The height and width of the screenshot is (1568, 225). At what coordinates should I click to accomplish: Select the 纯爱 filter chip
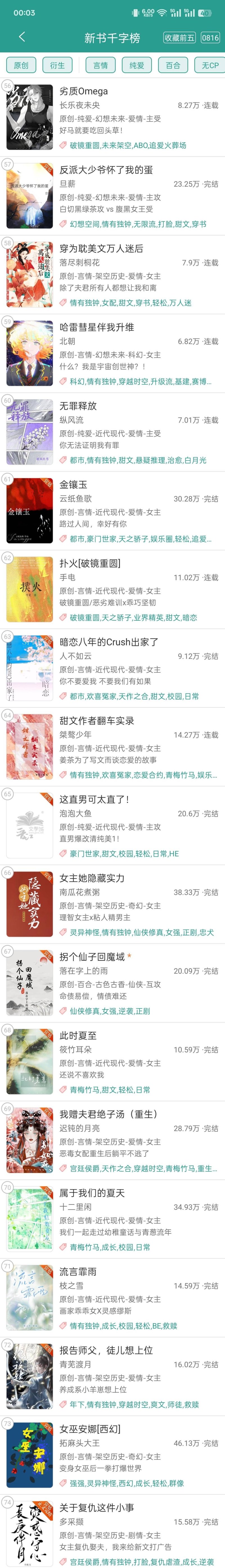(x=137, y=65)
